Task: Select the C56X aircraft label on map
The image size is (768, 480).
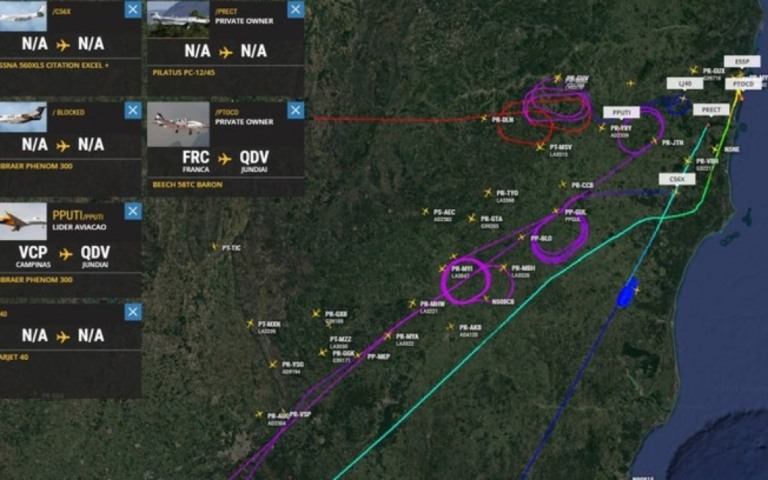Action: (x=677, y=179)
